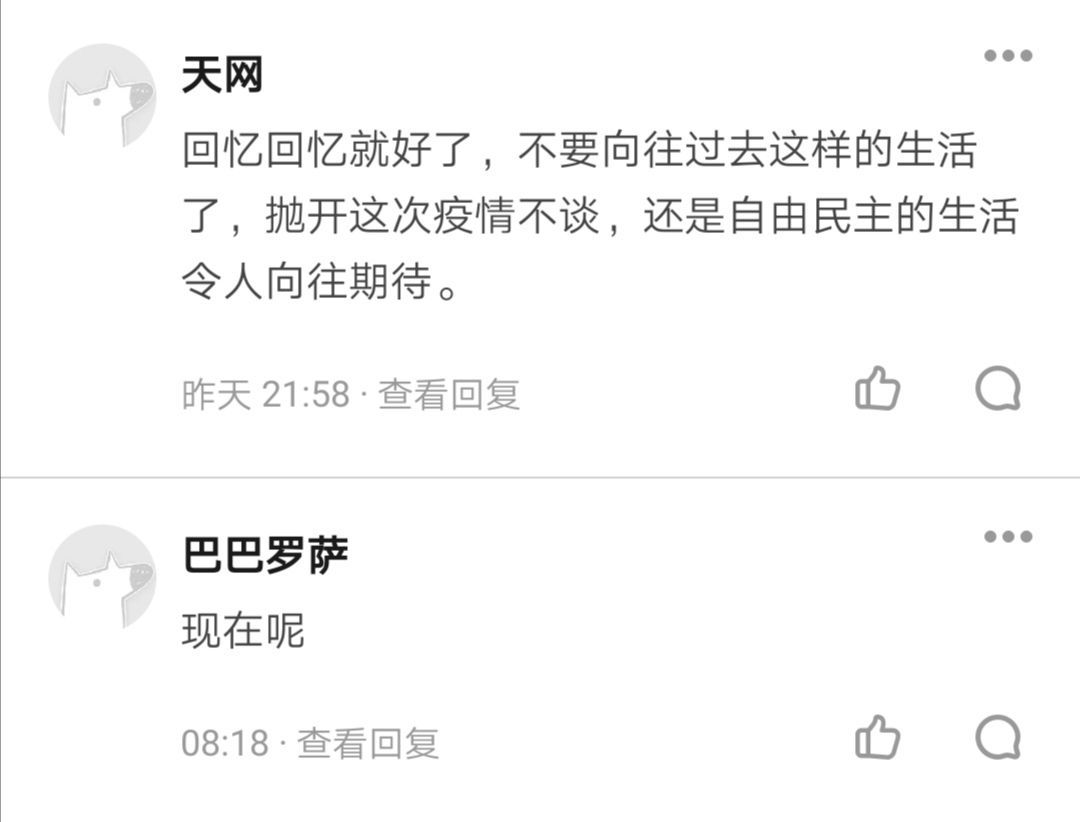
Task: Like 巴巴罗萨's comment
Action: click(x=878, y=738)
